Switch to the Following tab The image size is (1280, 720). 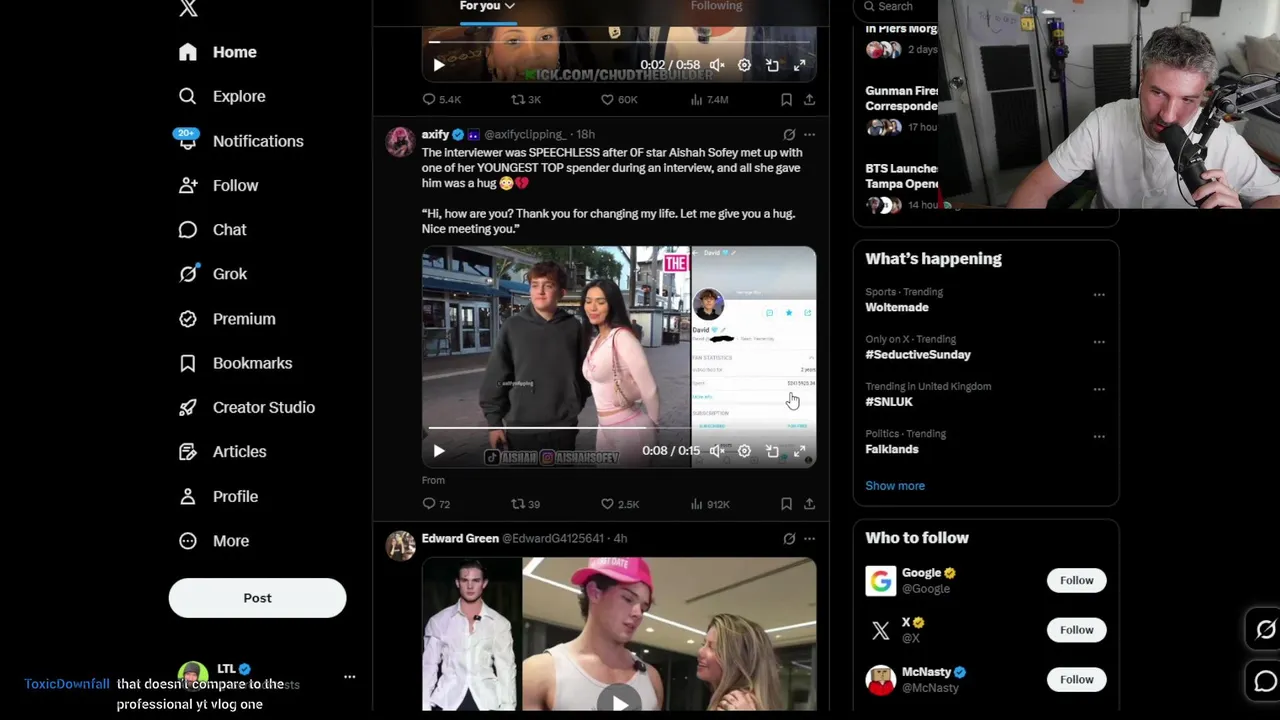(x=716, y=6)
